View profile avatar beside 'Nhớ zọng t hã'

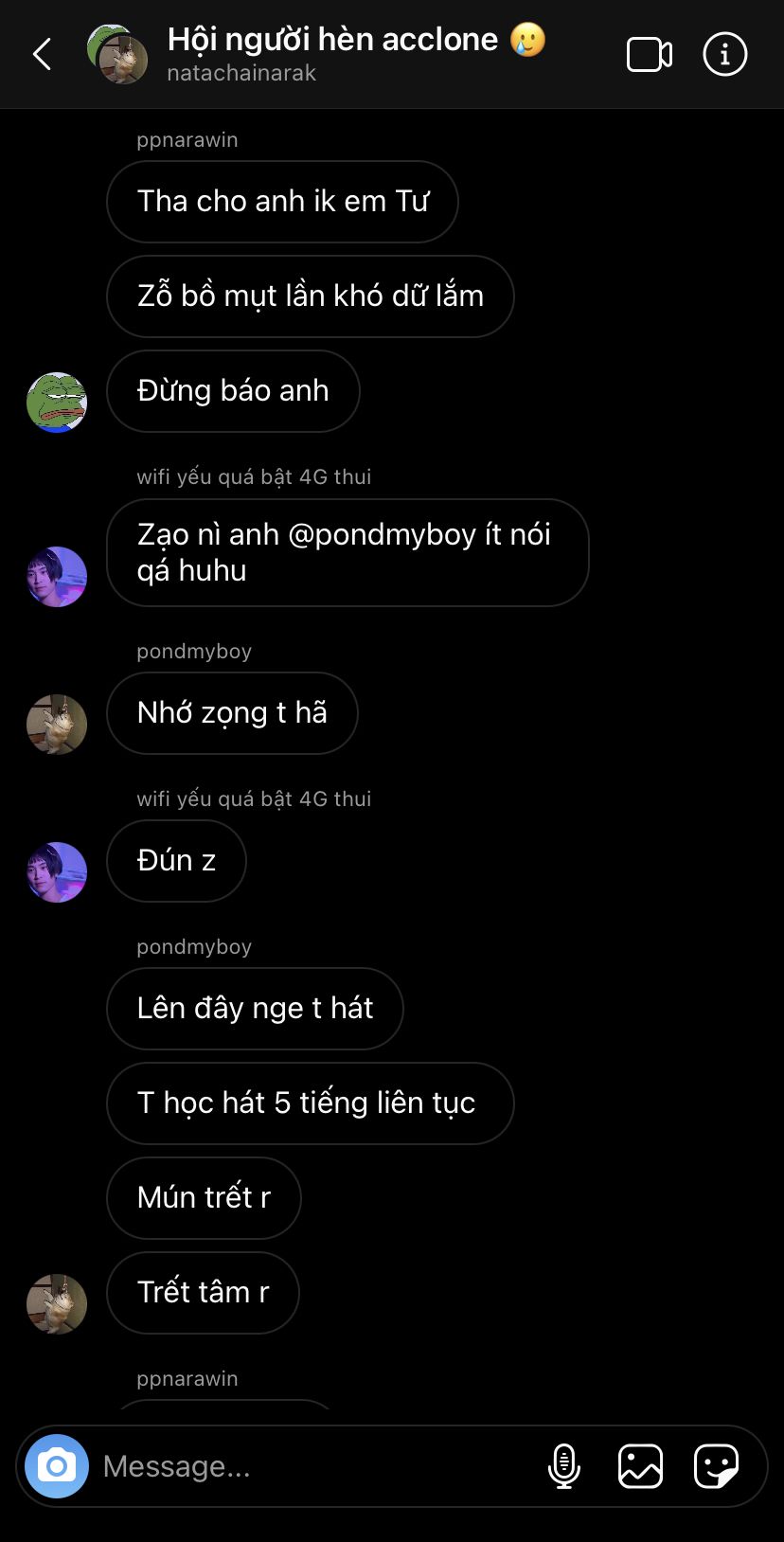click(57, 725)
